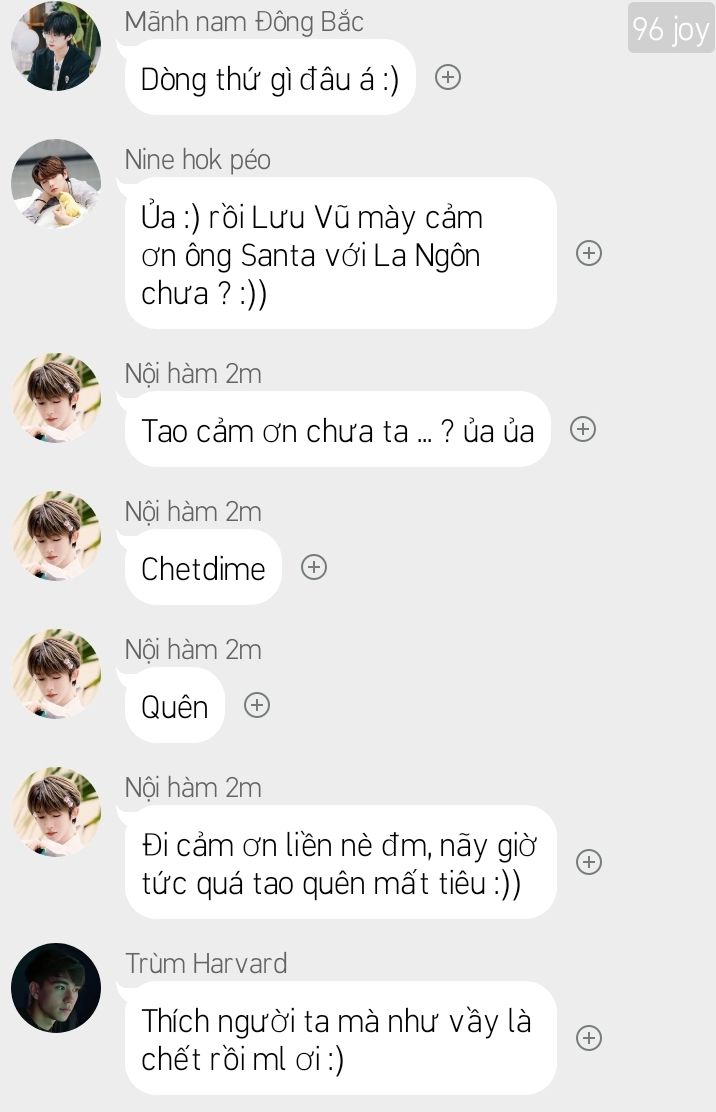Image resolution: width=716 pixels, height=1112 pixels.
Task: Open Mãnh nam Đông Bắc's profile avatar
Action: pyautogui.click(x=56, y=46)
